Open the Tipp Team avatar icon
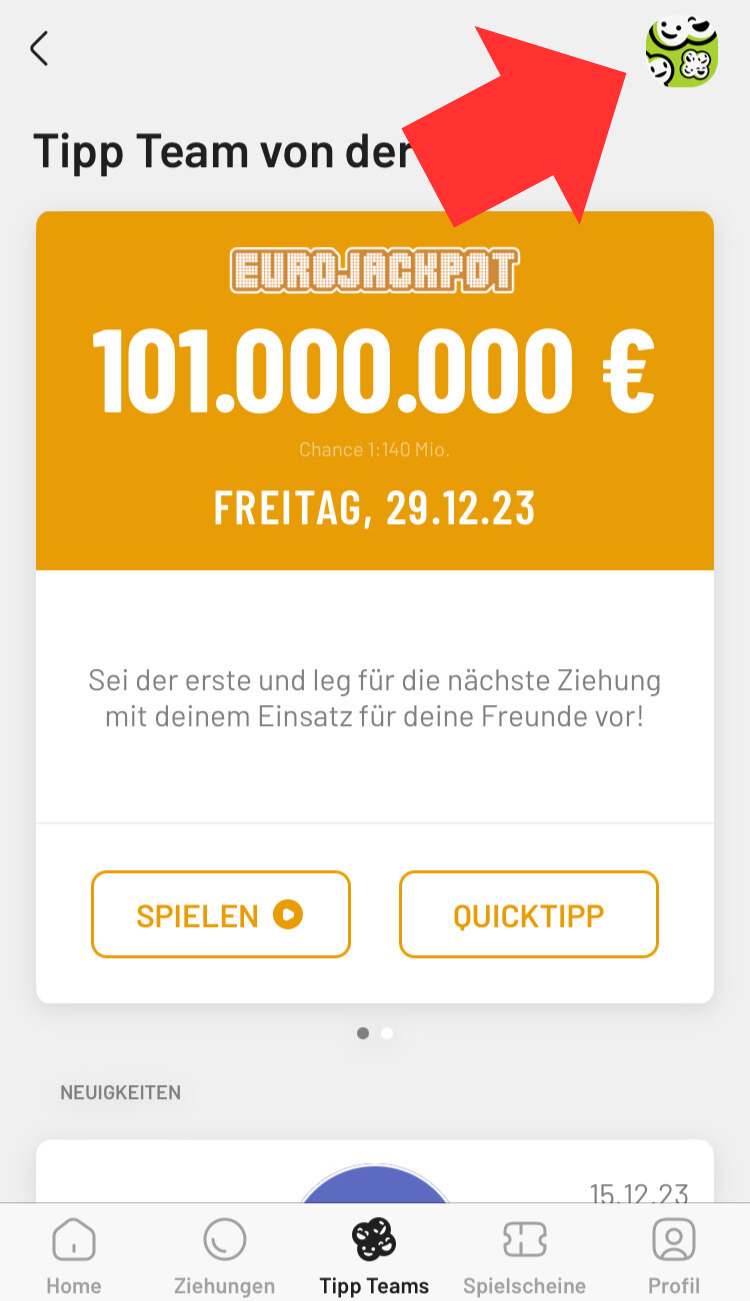The width and height of the screenshot is (750, 1301). click(x=682, y=50)
